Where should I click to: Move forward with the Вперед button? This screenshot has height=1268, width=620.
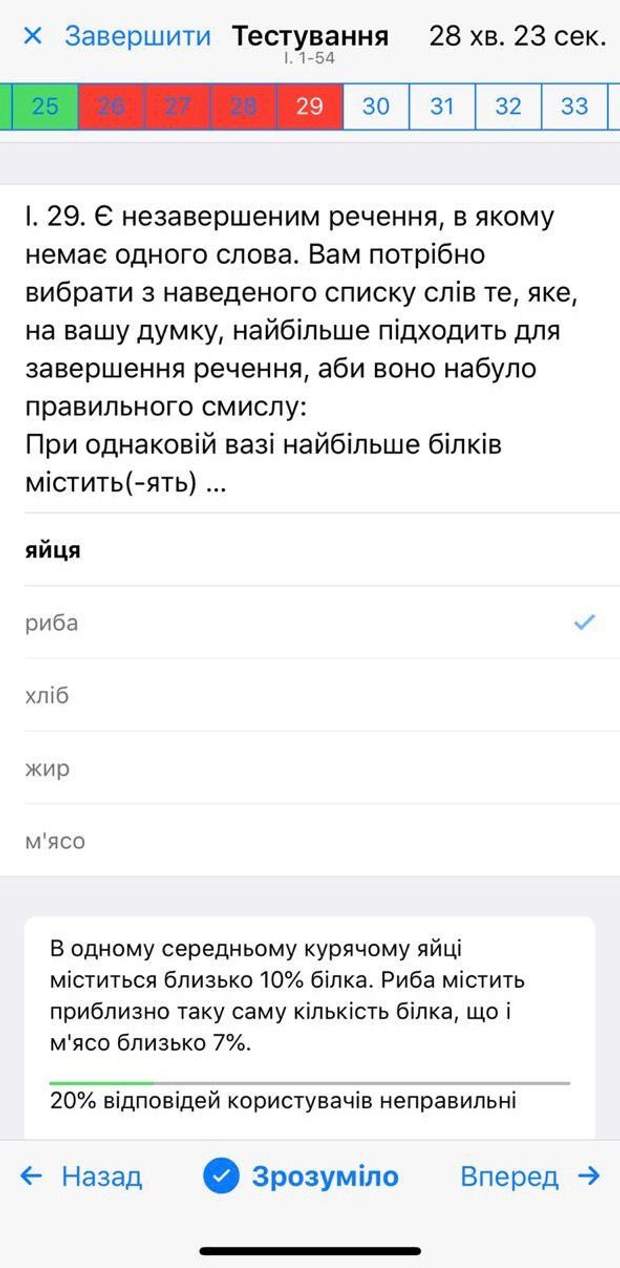pyautogui.click(x=529, y=1177)
